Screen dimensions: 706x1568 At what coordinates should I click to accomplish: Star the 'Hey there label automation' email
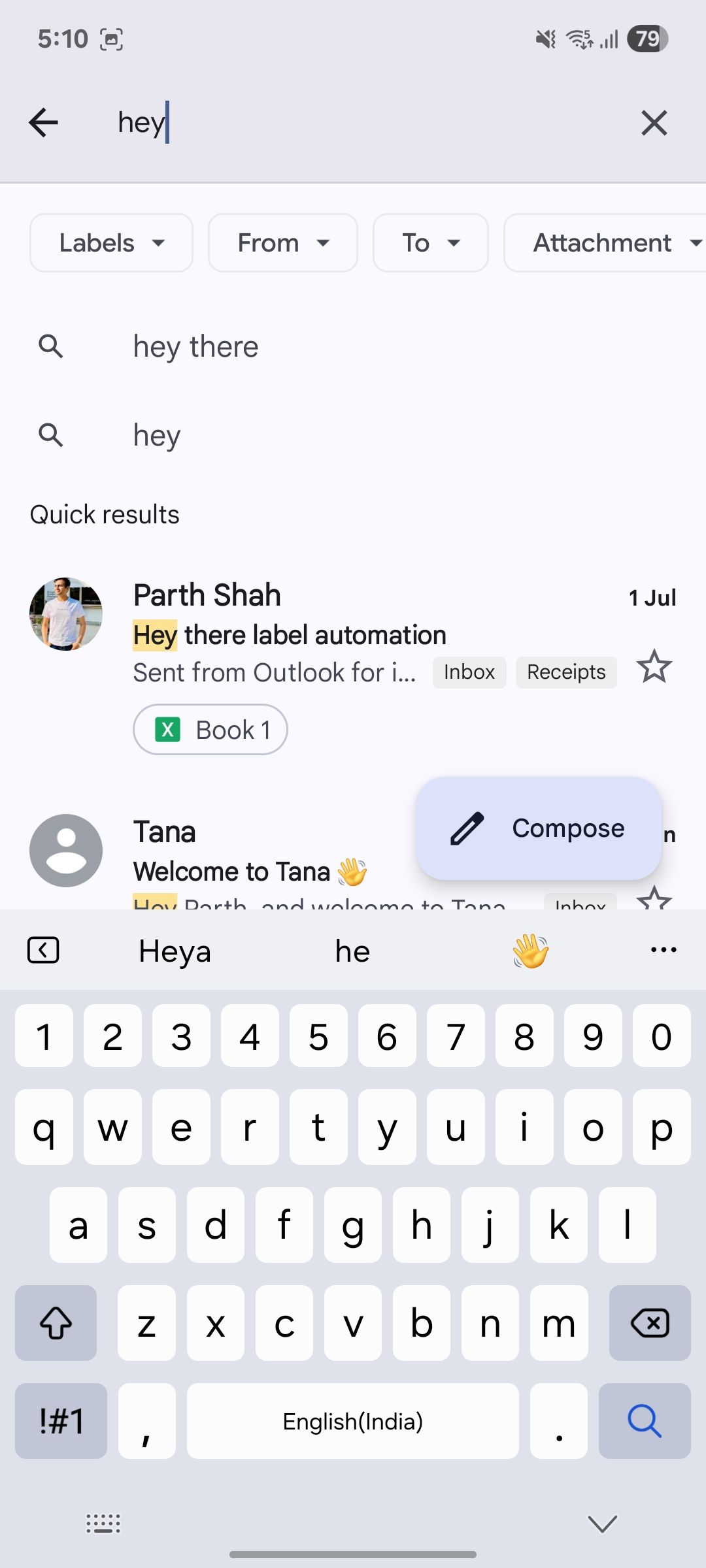(x=654, y=668)
